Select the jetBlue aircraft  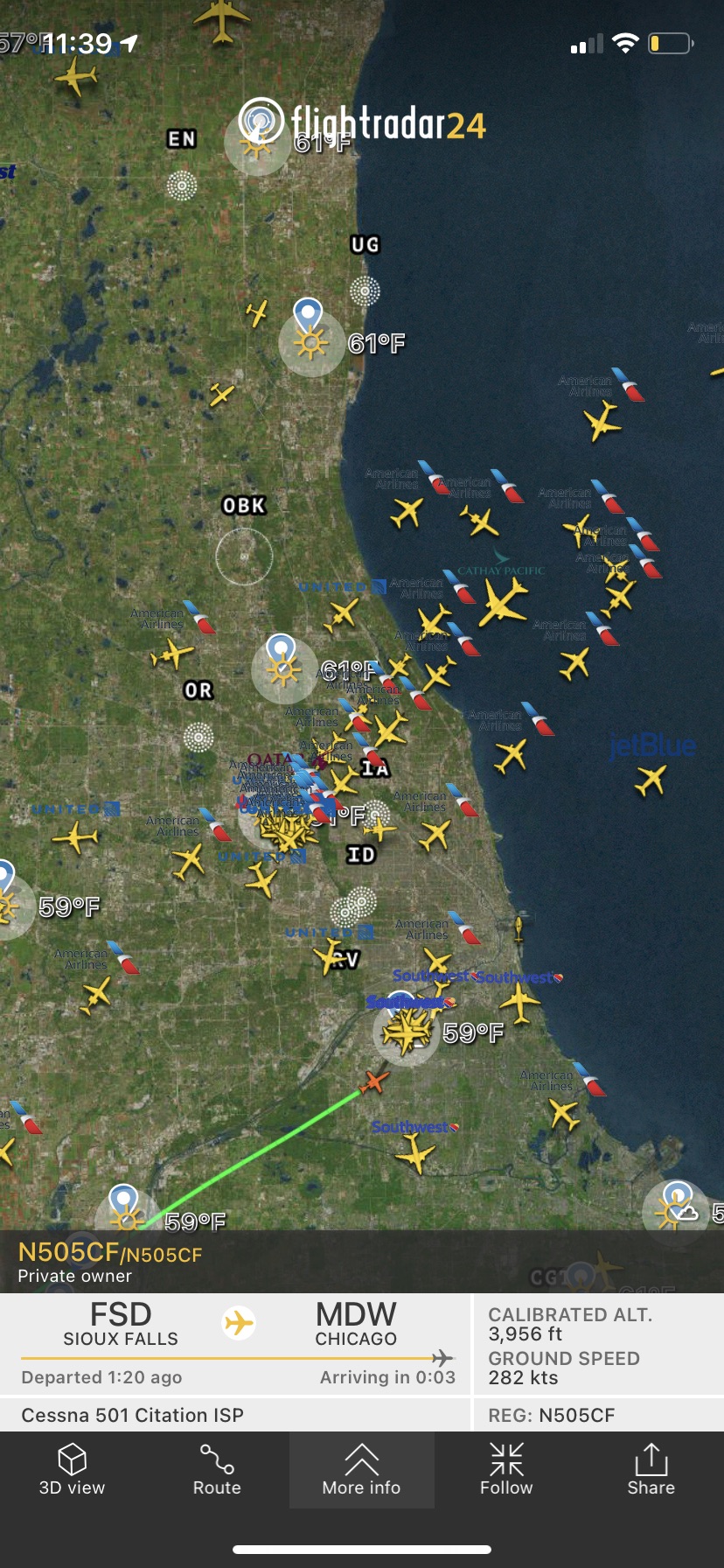coord(651,780)
